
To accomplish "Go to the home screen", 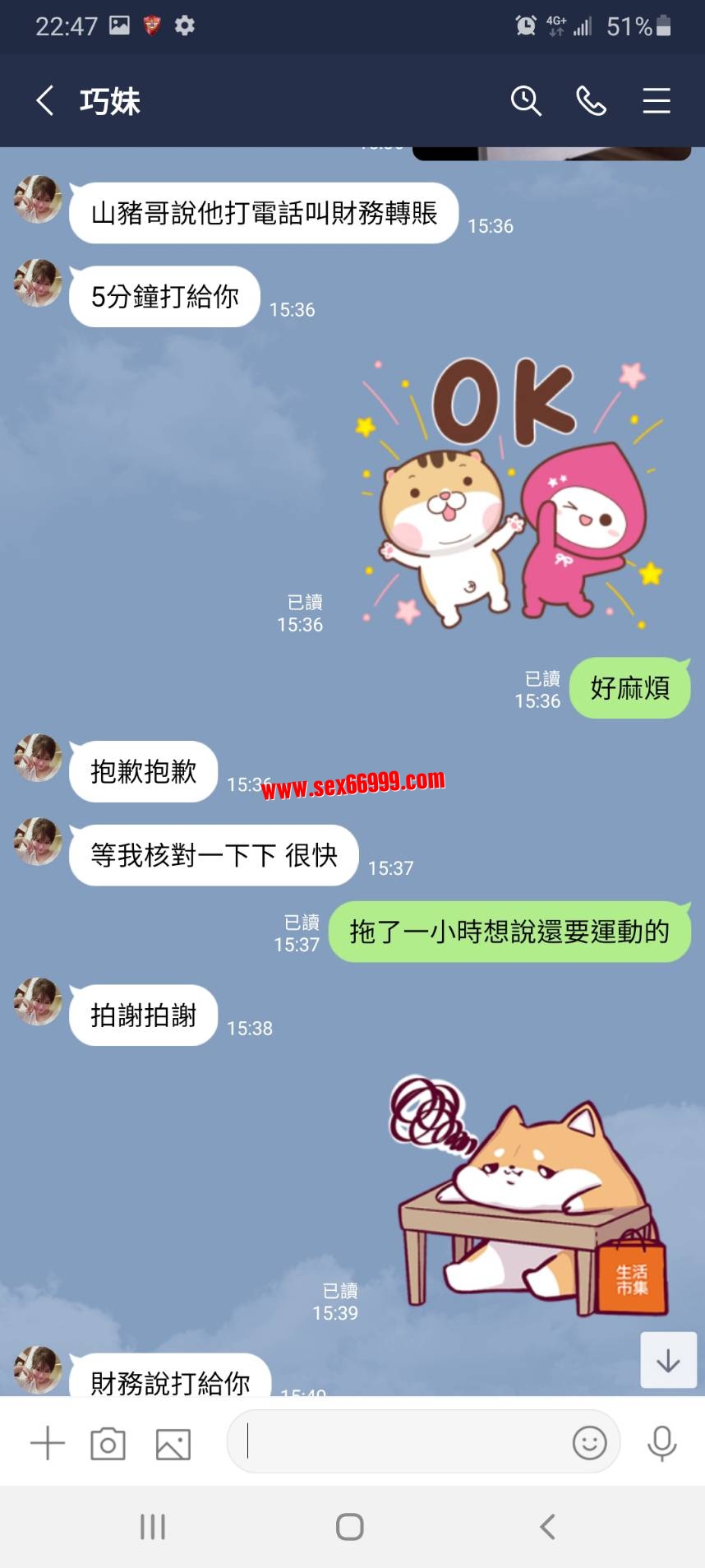I will tap(350, 1527).
